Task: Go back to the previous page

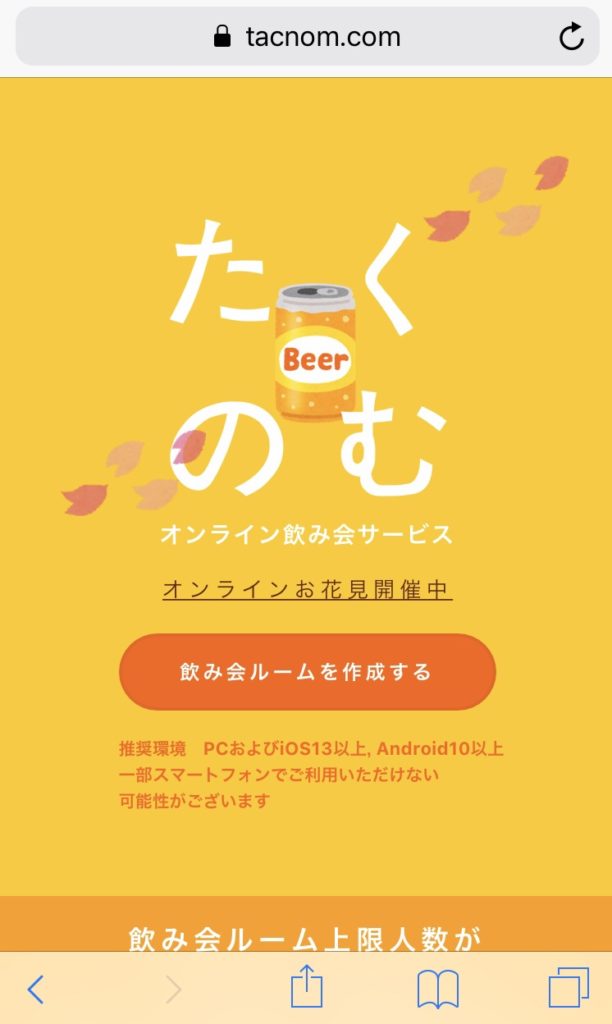Action: coord(36,989)
